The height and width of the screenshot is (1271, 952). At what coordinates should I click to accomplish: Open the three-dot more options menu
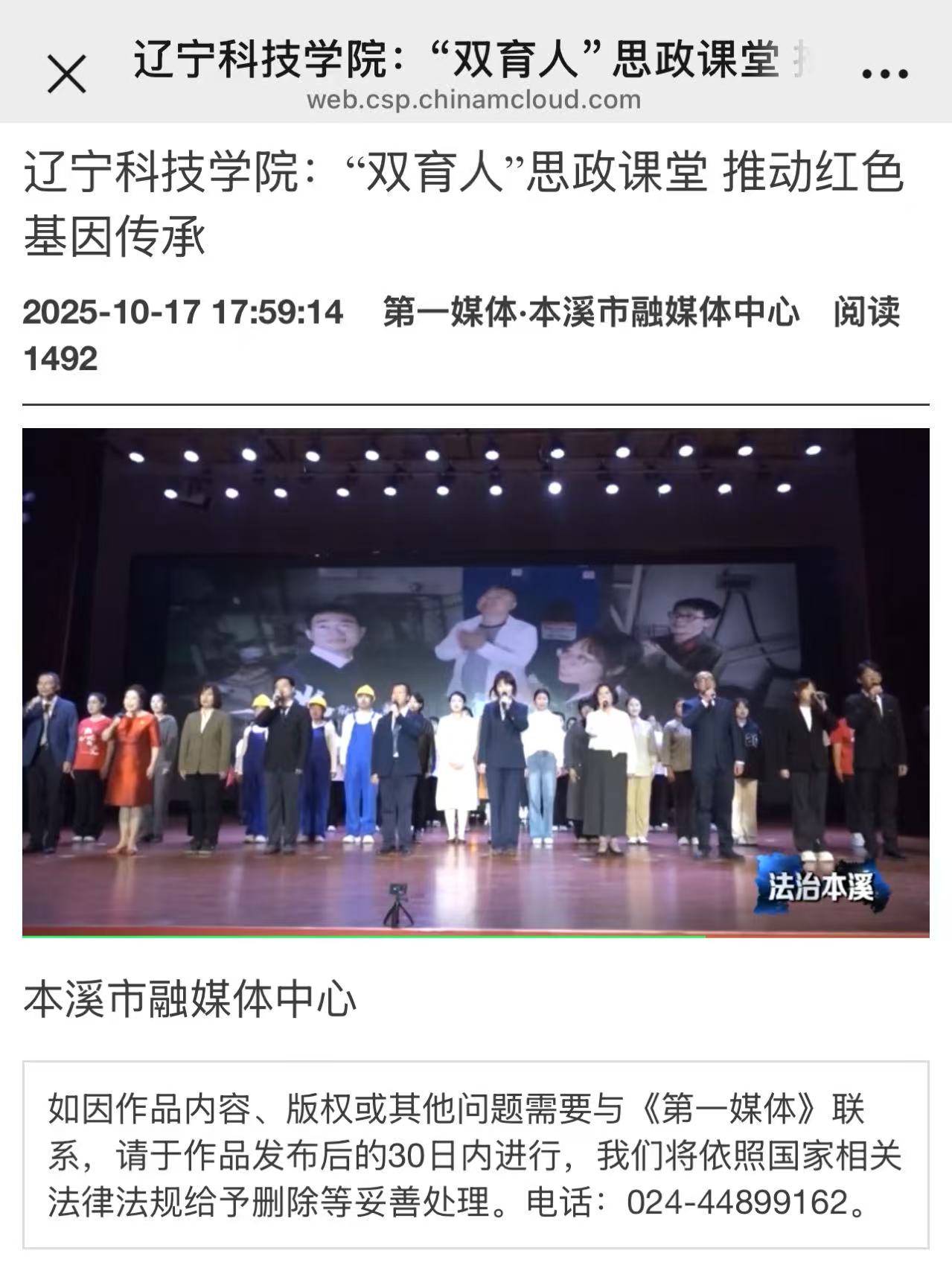(x=884, y=74)
